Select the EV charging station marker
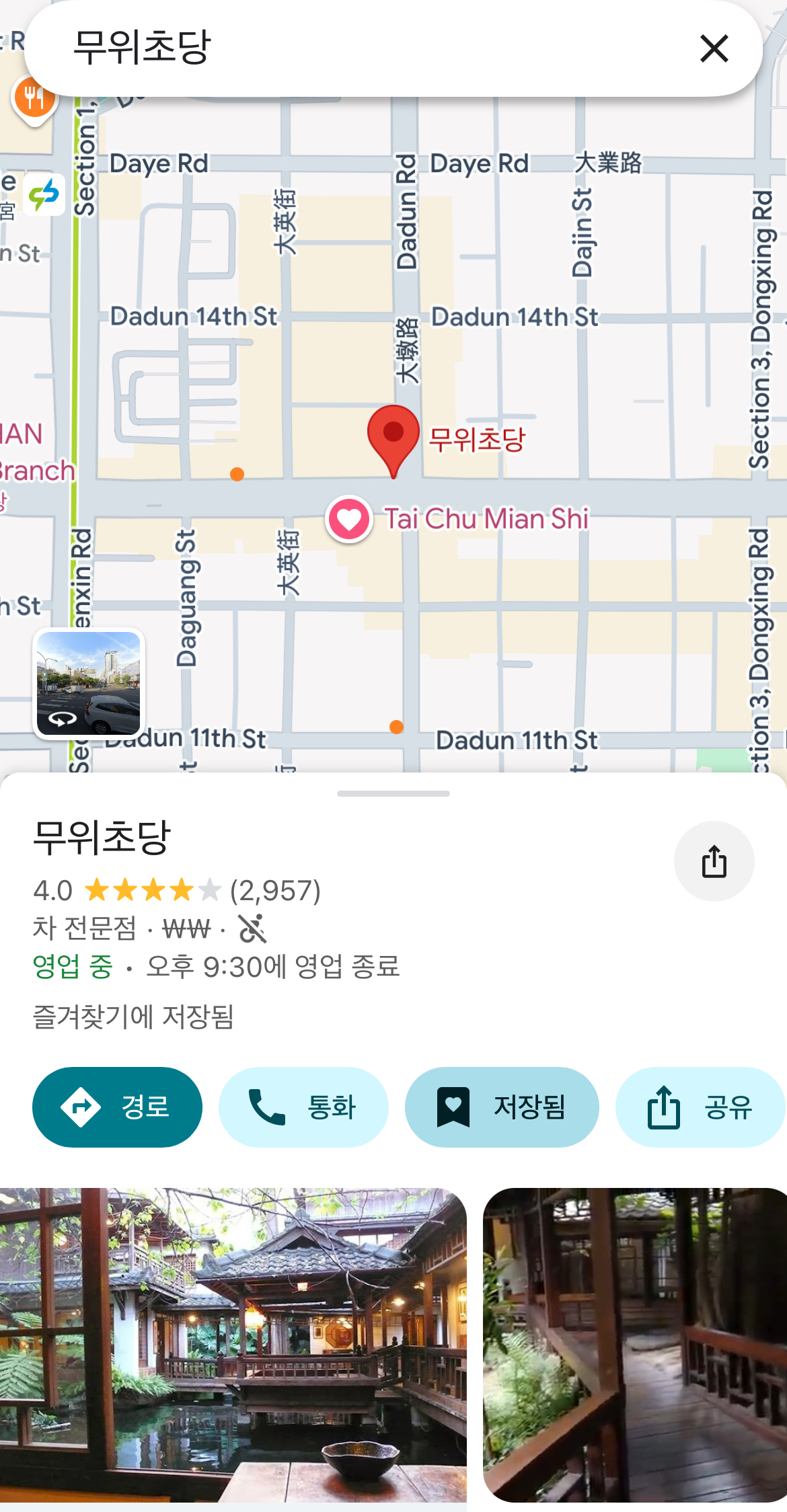The width and height of the screenshot is (787, 1512). click(x=44, y=195)
